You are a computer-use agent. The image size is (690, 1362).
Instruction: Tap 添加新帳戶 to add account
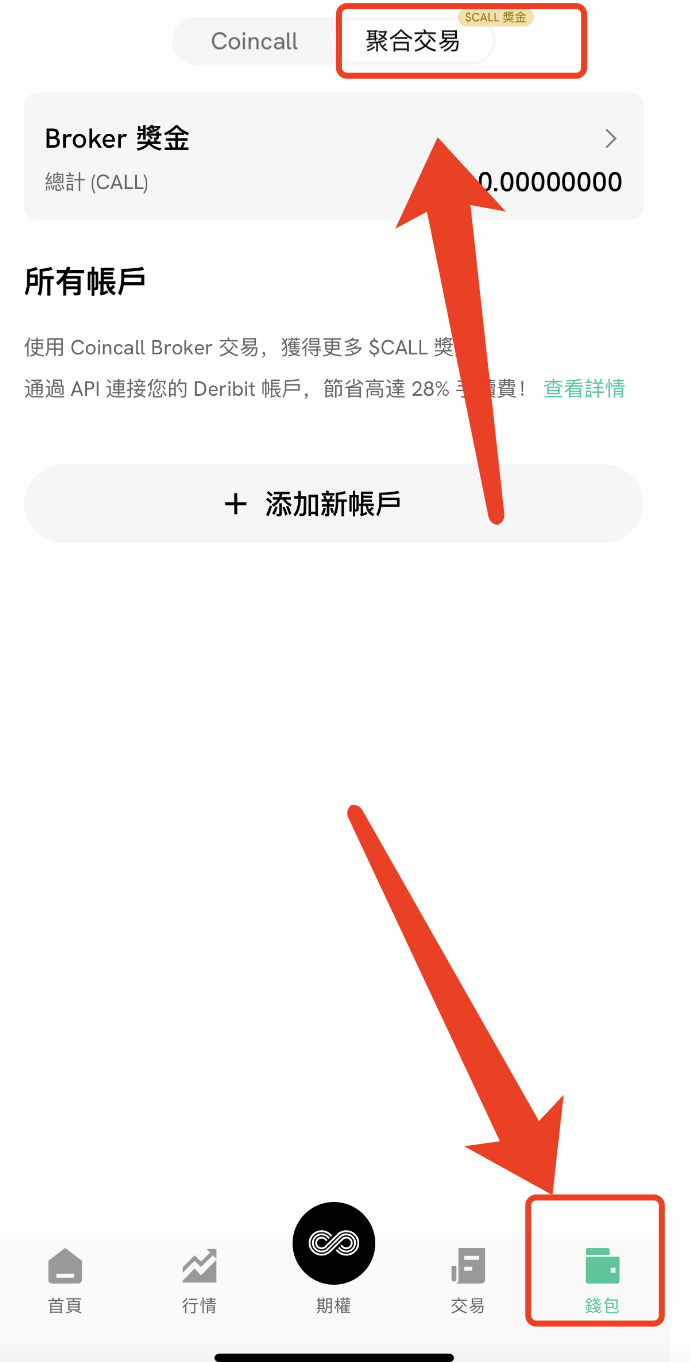[x=333, y=504]
